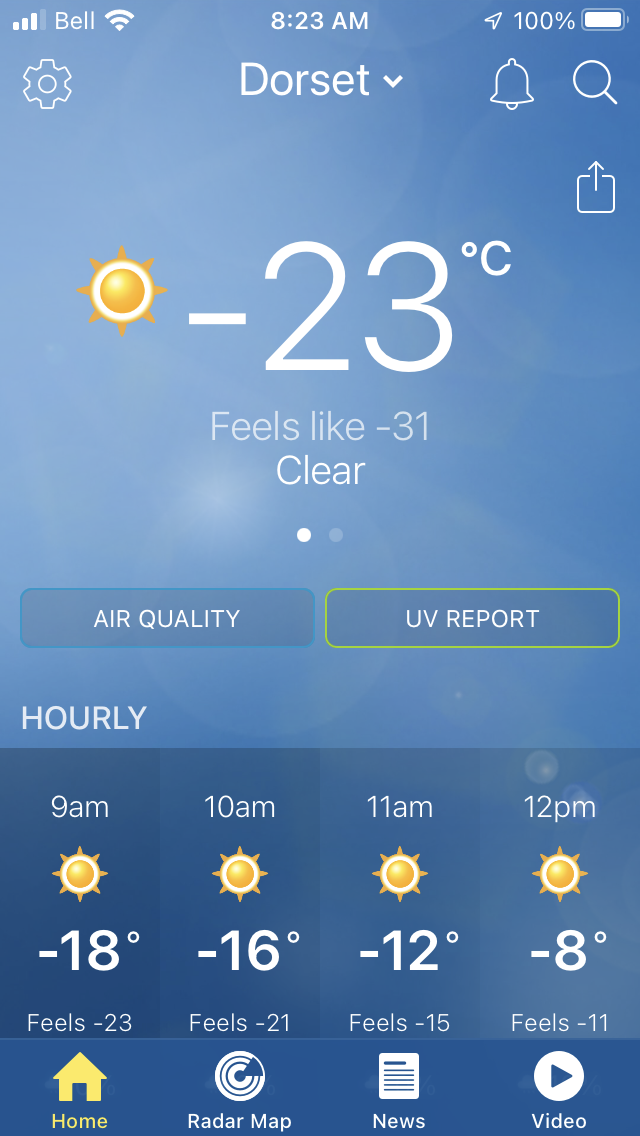Open the notifications bell
The image size is (640, 1136).
tap(511, 83)
